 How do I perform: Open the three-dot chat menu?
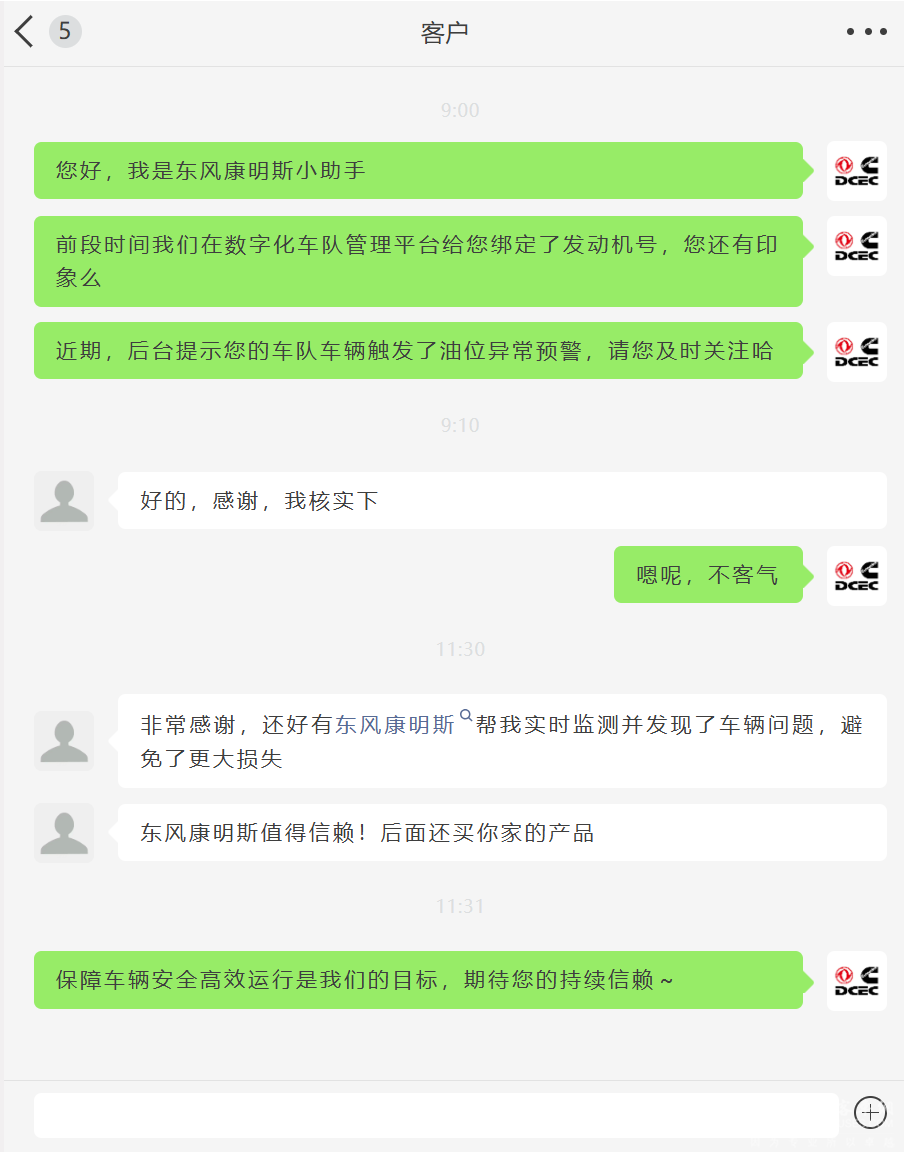coord(866,32)
